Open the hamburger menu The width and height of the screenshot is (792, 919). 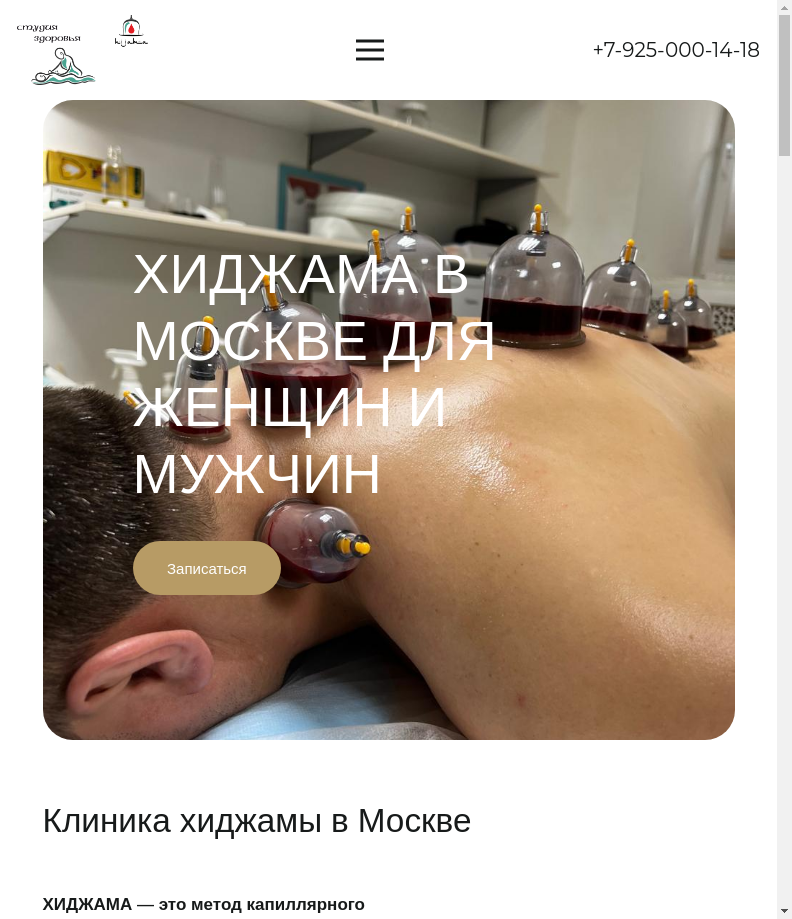pyautogui.click(x=369, y=50)
